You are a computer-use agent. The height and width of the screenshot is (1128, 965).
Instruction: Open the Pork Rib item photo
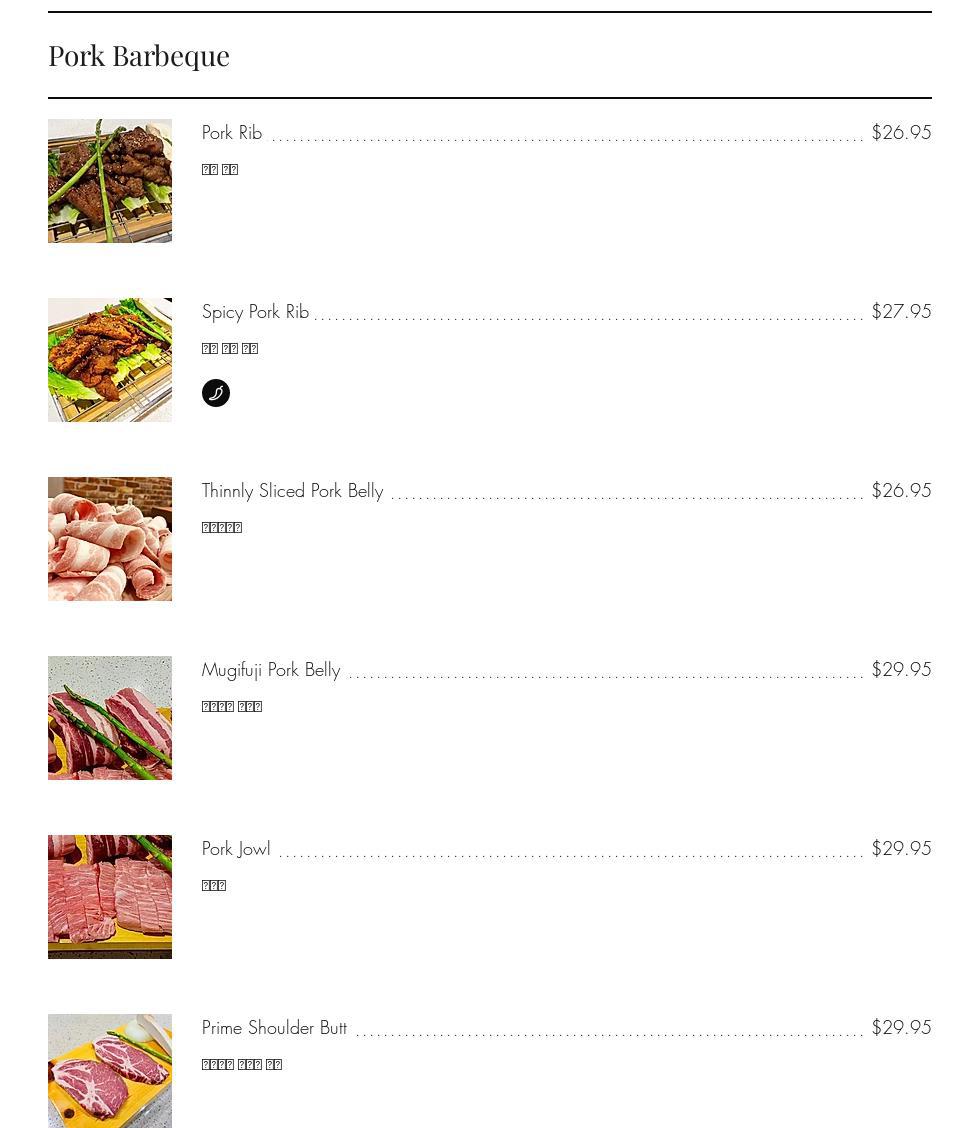110,181
